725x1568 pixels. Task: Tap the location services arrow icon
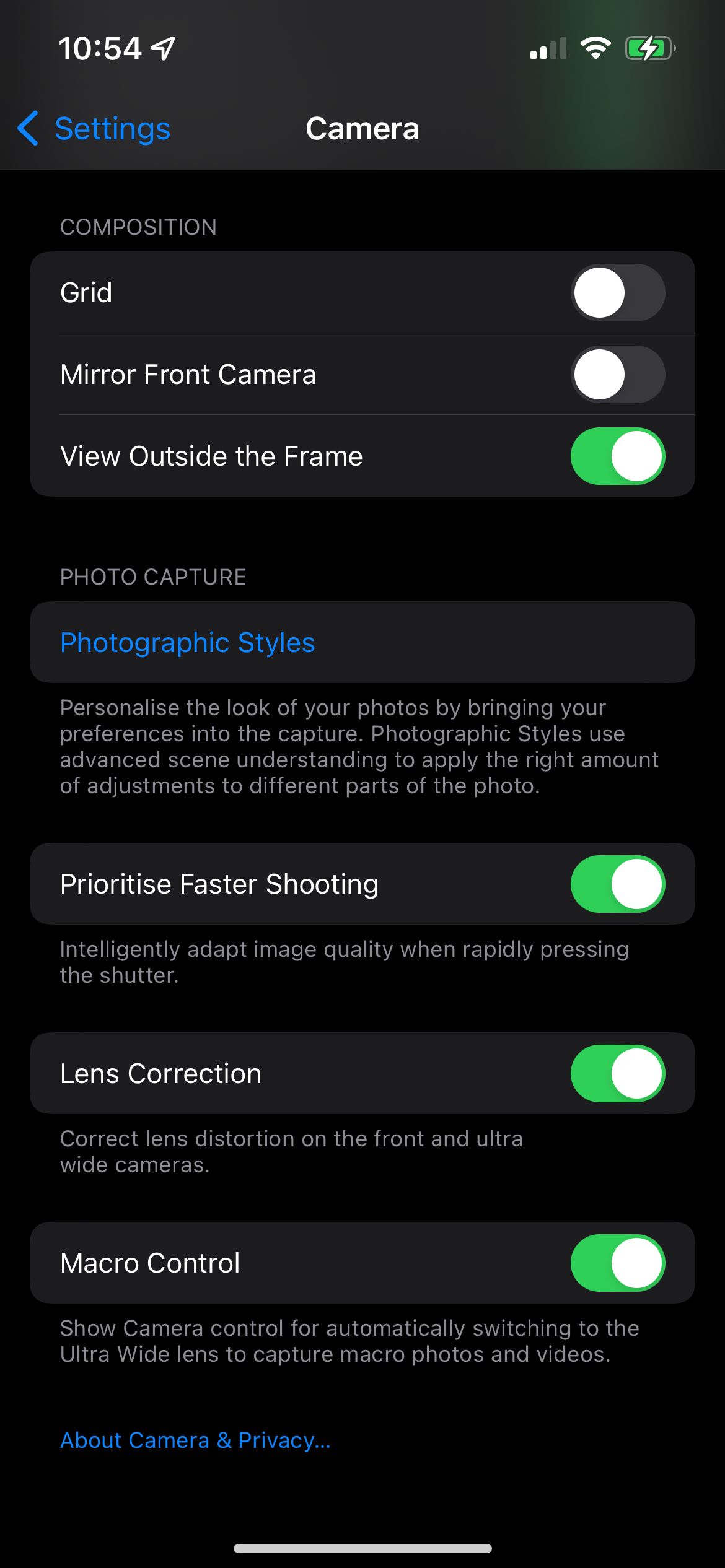click(162, 47)
